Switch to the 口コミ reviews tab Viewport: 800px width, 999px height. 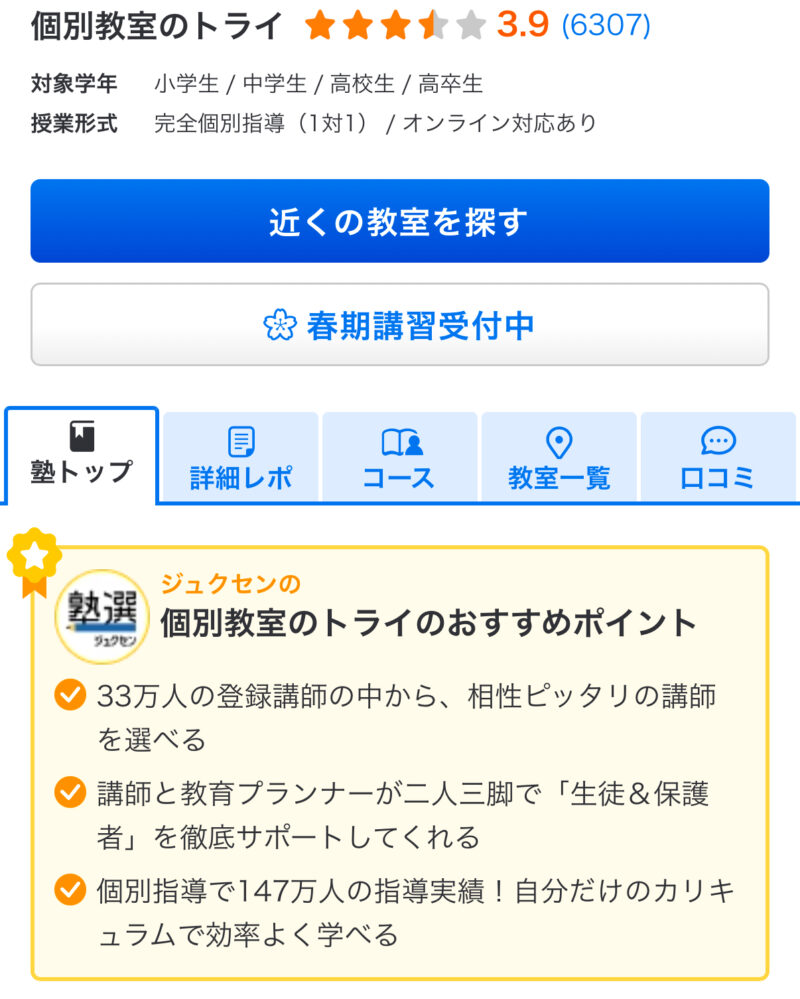tap(717, 458)
